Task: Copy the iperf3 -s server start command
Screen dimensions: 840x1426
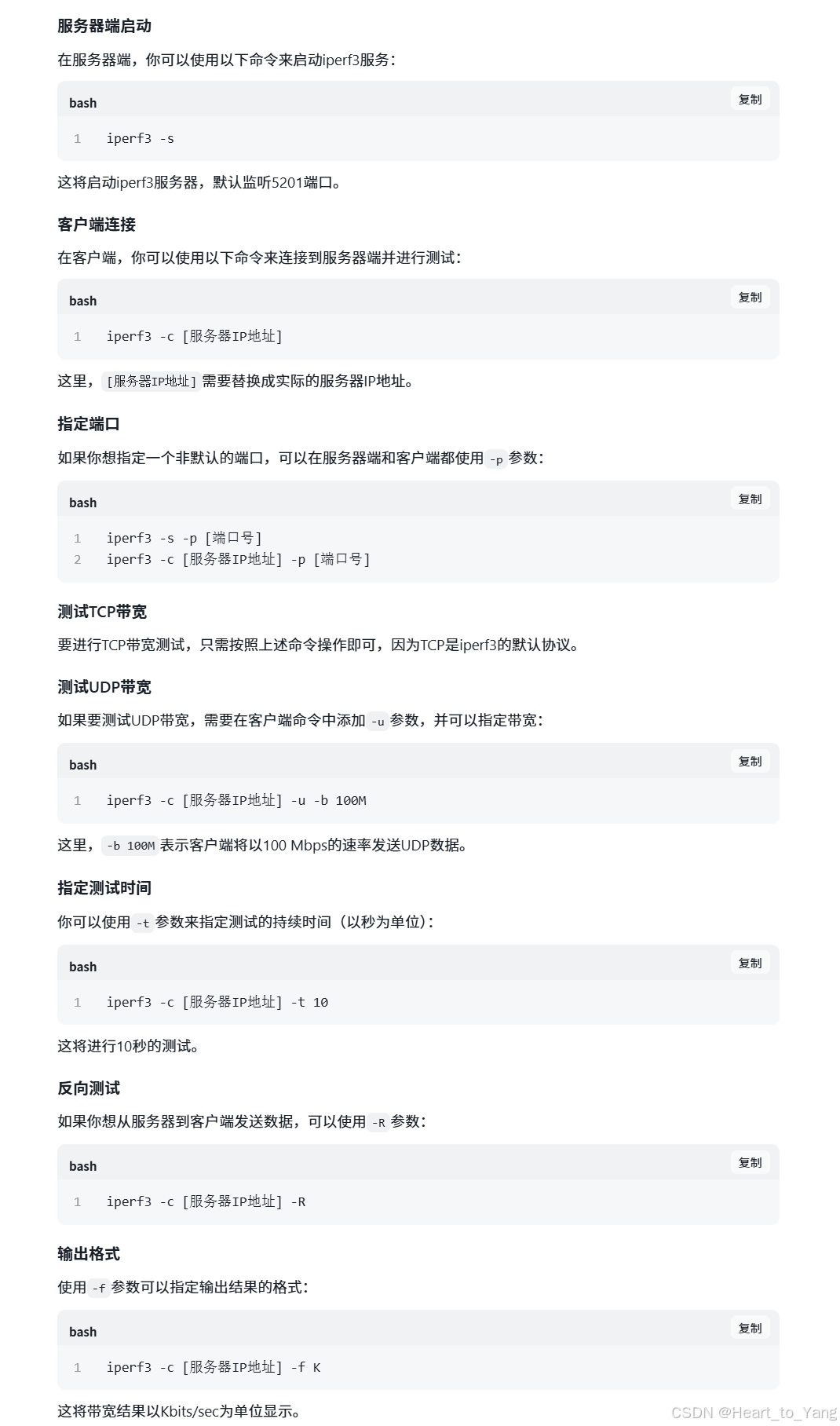Action: (x=750, y=100)
